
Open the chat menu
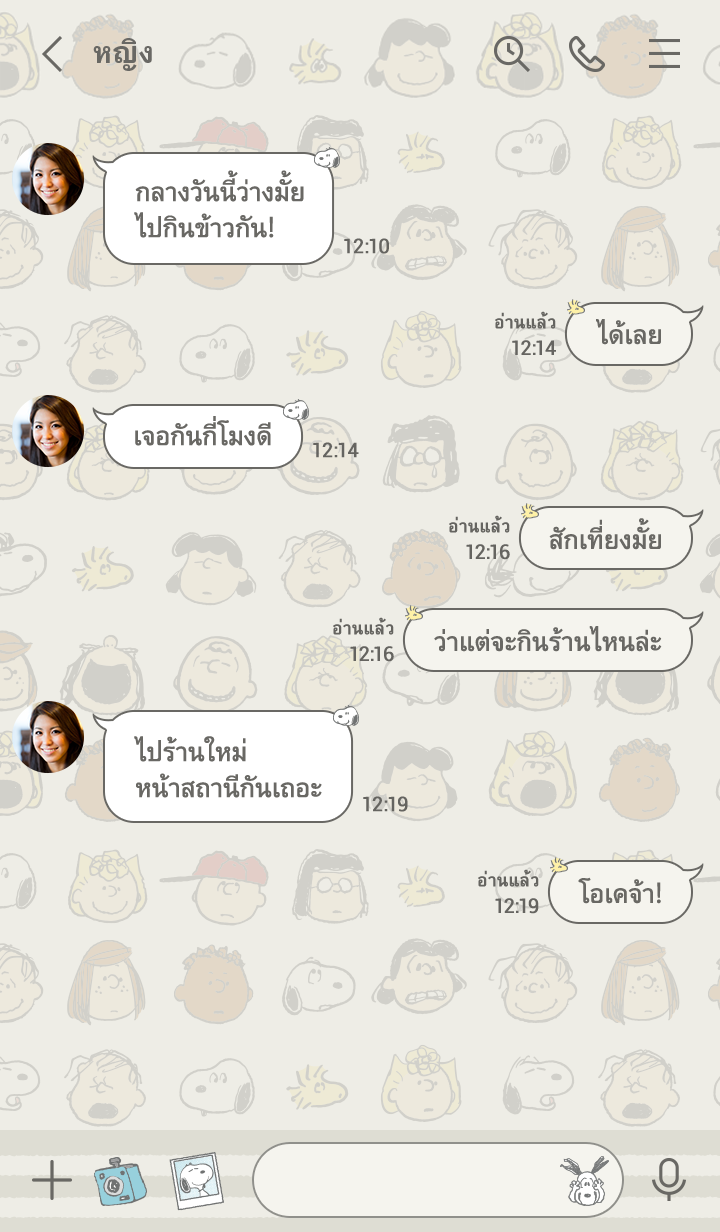[x=664, y=54]
